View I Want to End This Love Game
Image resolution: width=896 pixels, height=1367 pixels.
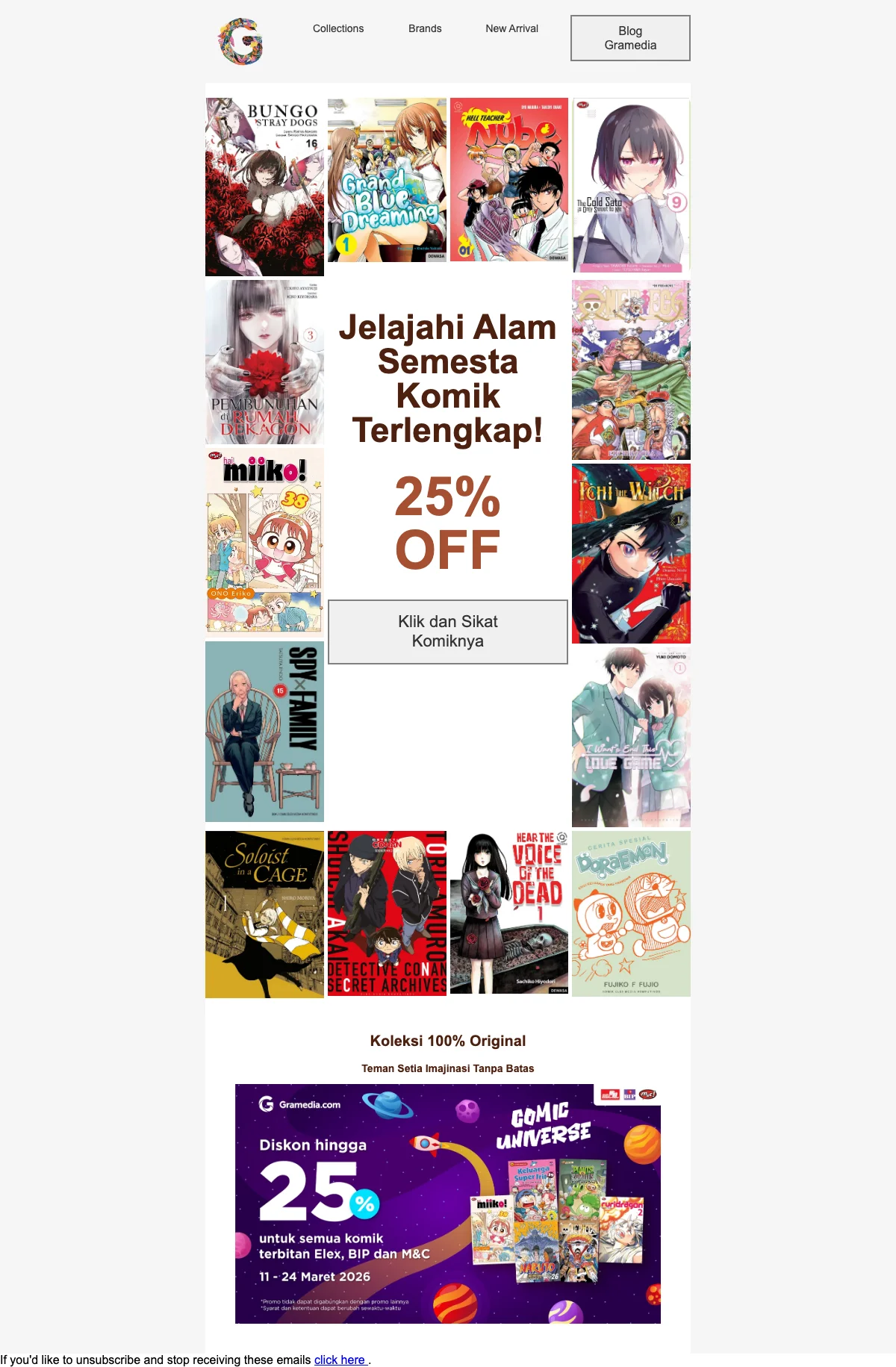[x=631, y=738]
